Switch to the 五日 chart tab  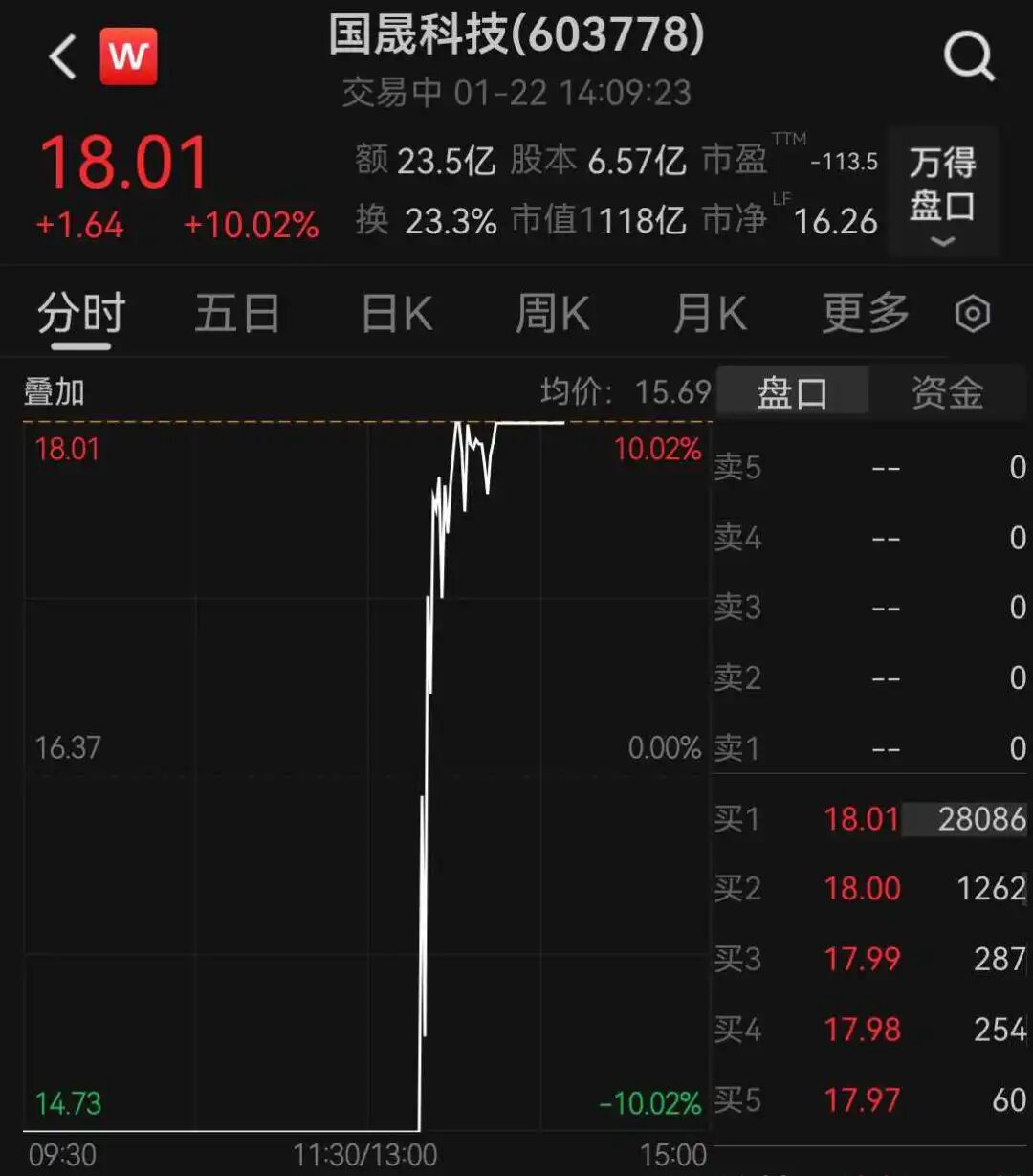click(x=237, y=313)
